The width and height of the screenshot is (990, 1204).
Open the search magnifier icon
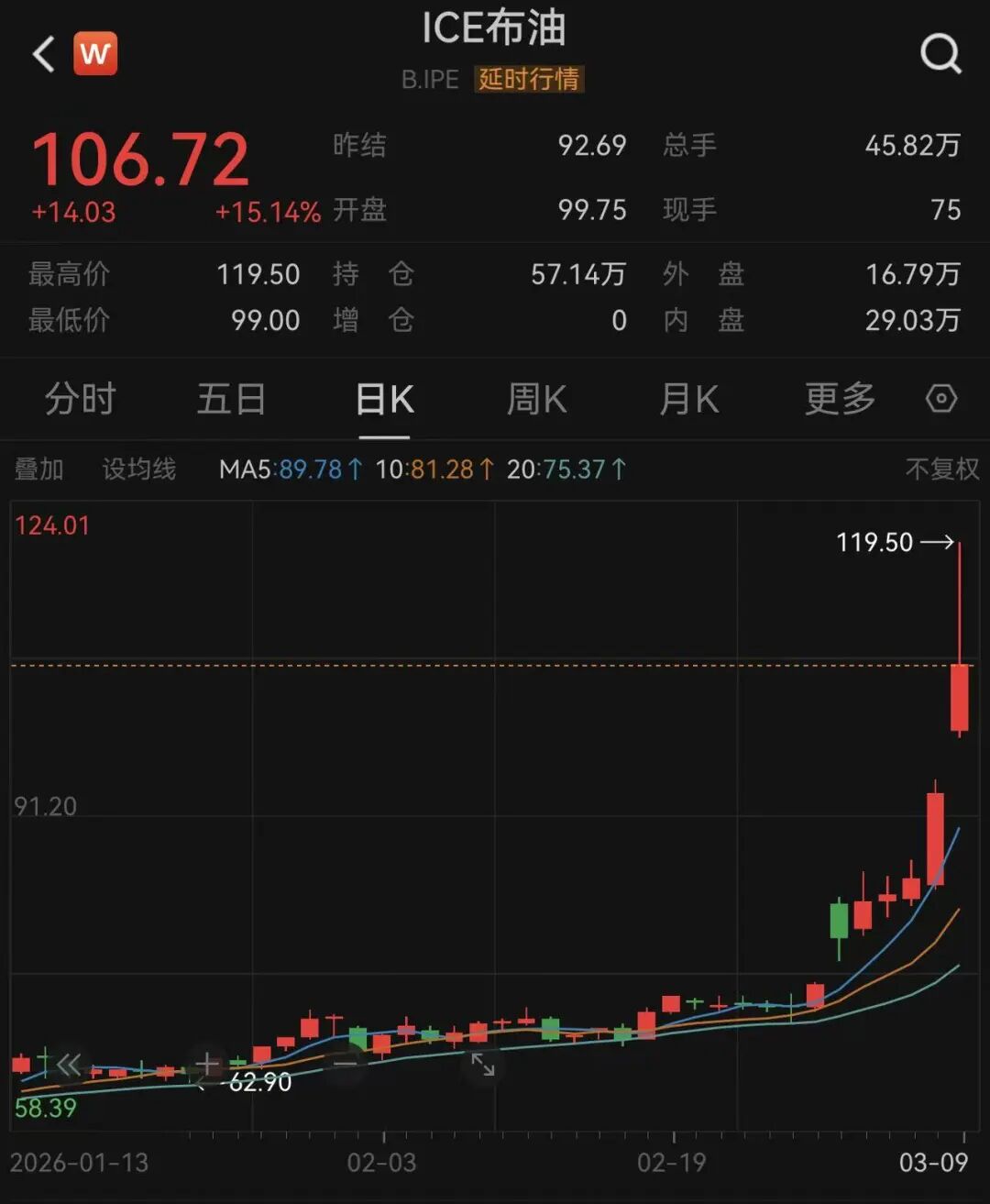click(940, 54)
